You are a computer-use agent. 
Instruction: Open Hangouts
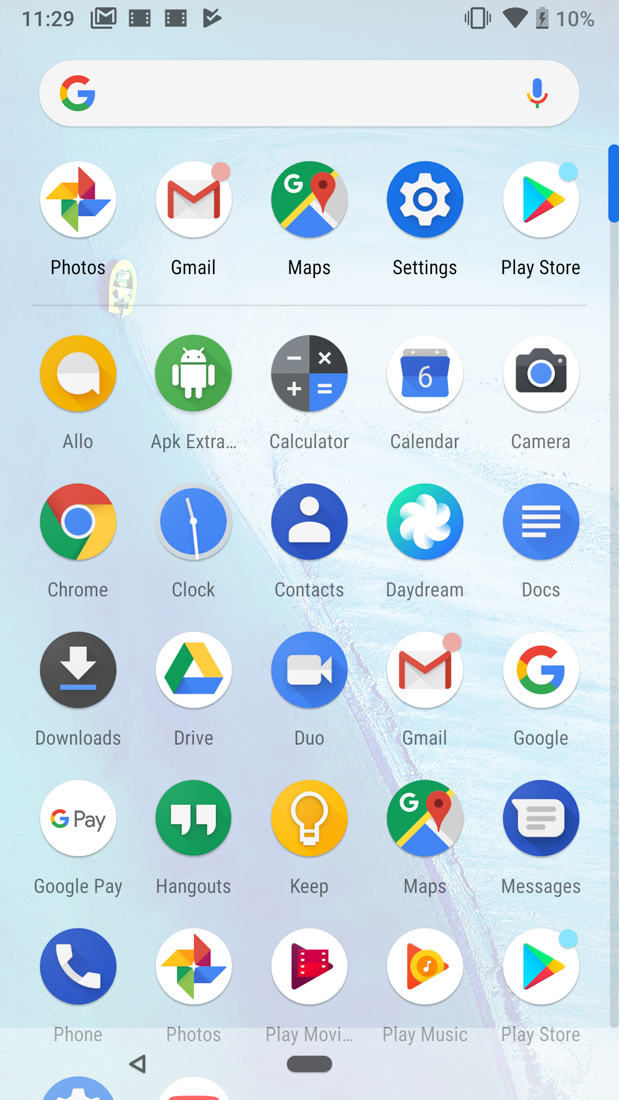(x=193, y=819)
